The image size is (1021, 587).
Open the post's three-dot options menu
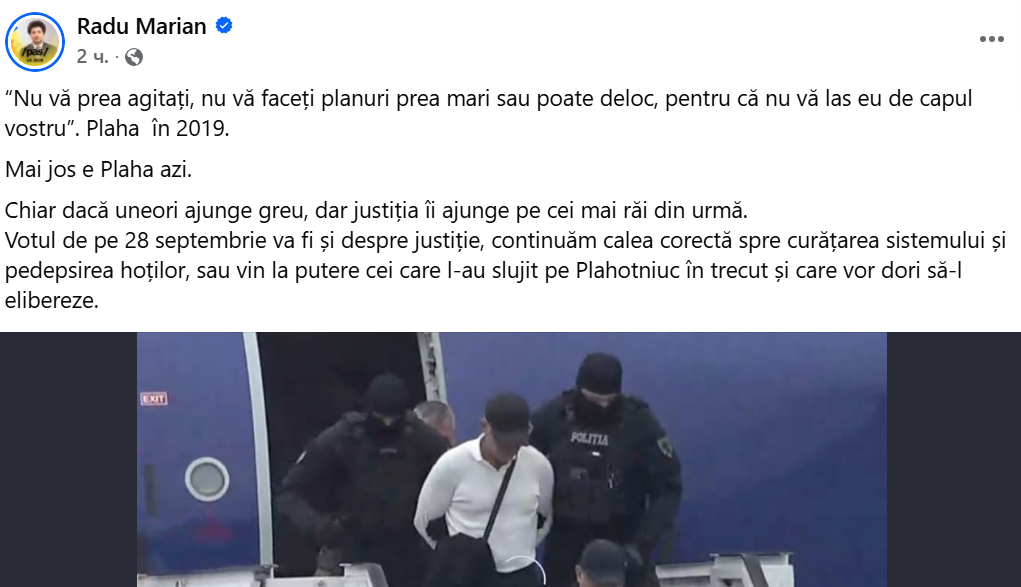pos(991,39)
